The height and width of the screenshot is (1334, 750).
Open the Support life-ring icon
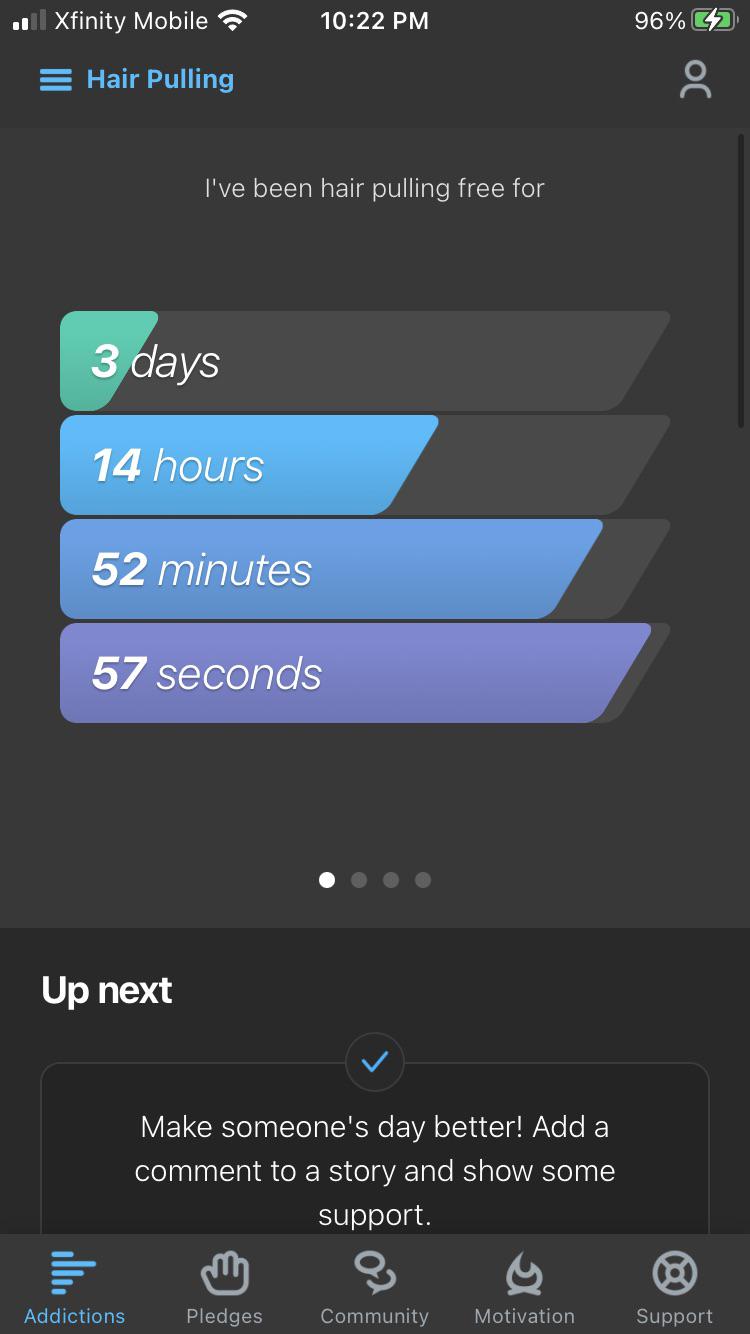(x=674, y=1272)
